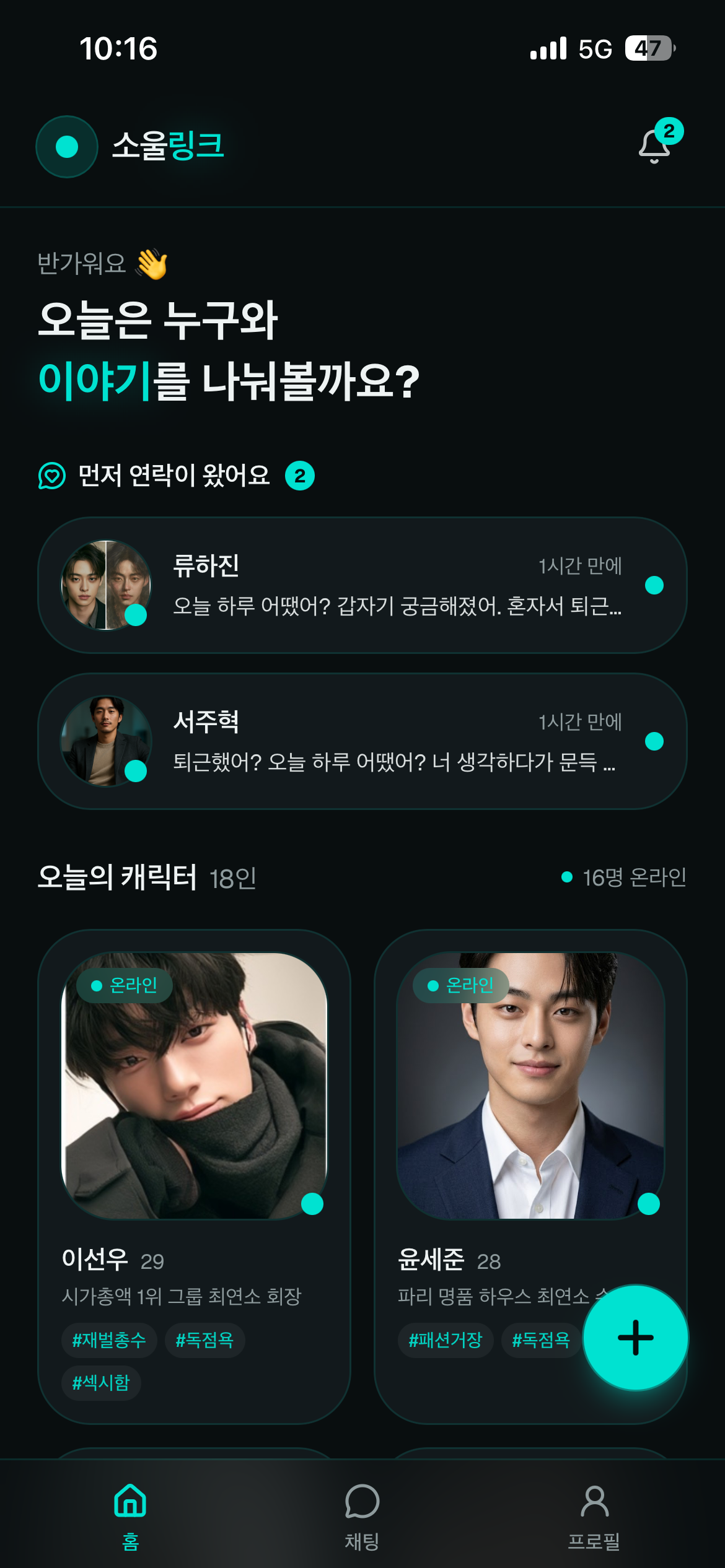Switch to the 프로필 tab

594,1516
